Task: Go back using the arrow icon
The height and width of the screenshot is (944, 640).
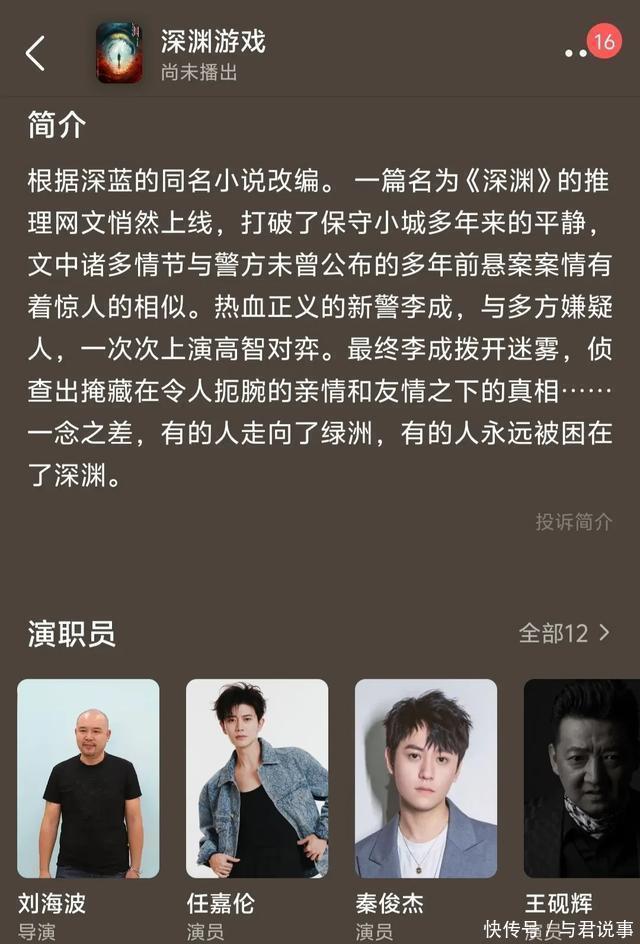Action: (36, 53)
